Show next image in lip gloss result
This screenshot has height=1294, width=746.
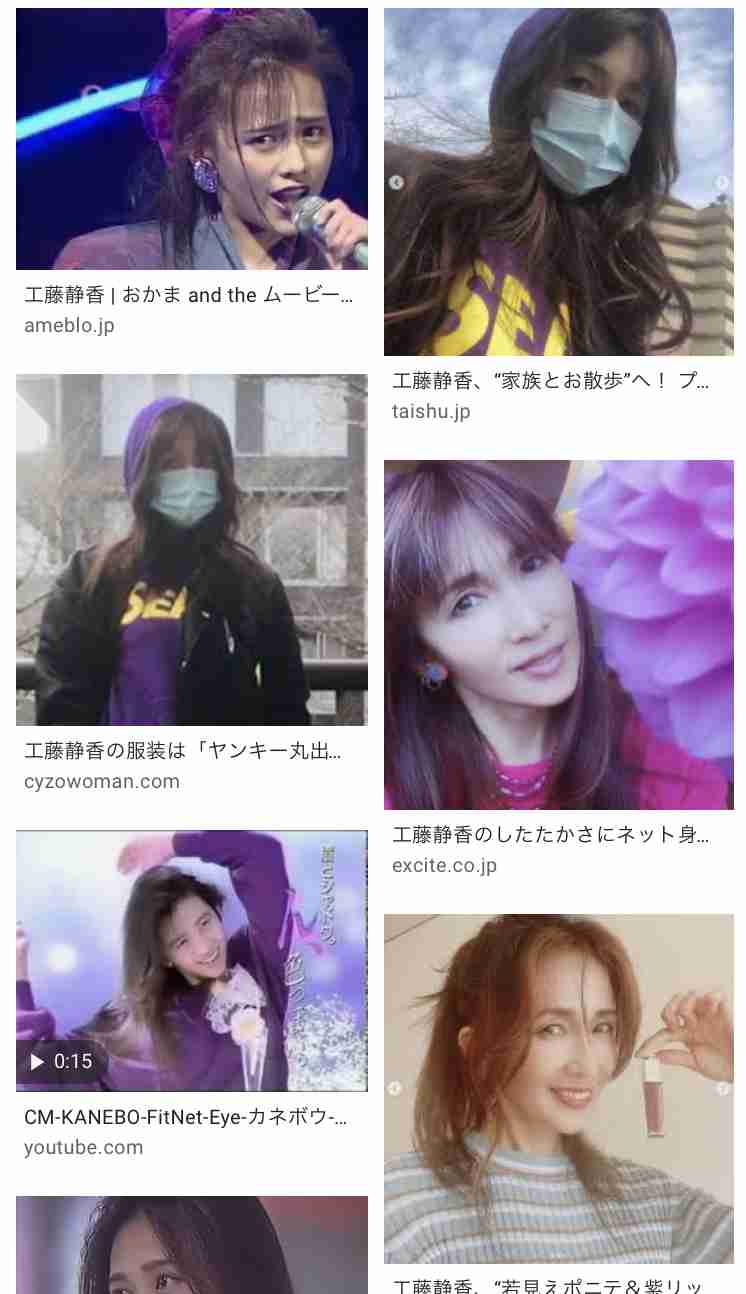(722, 1088)
